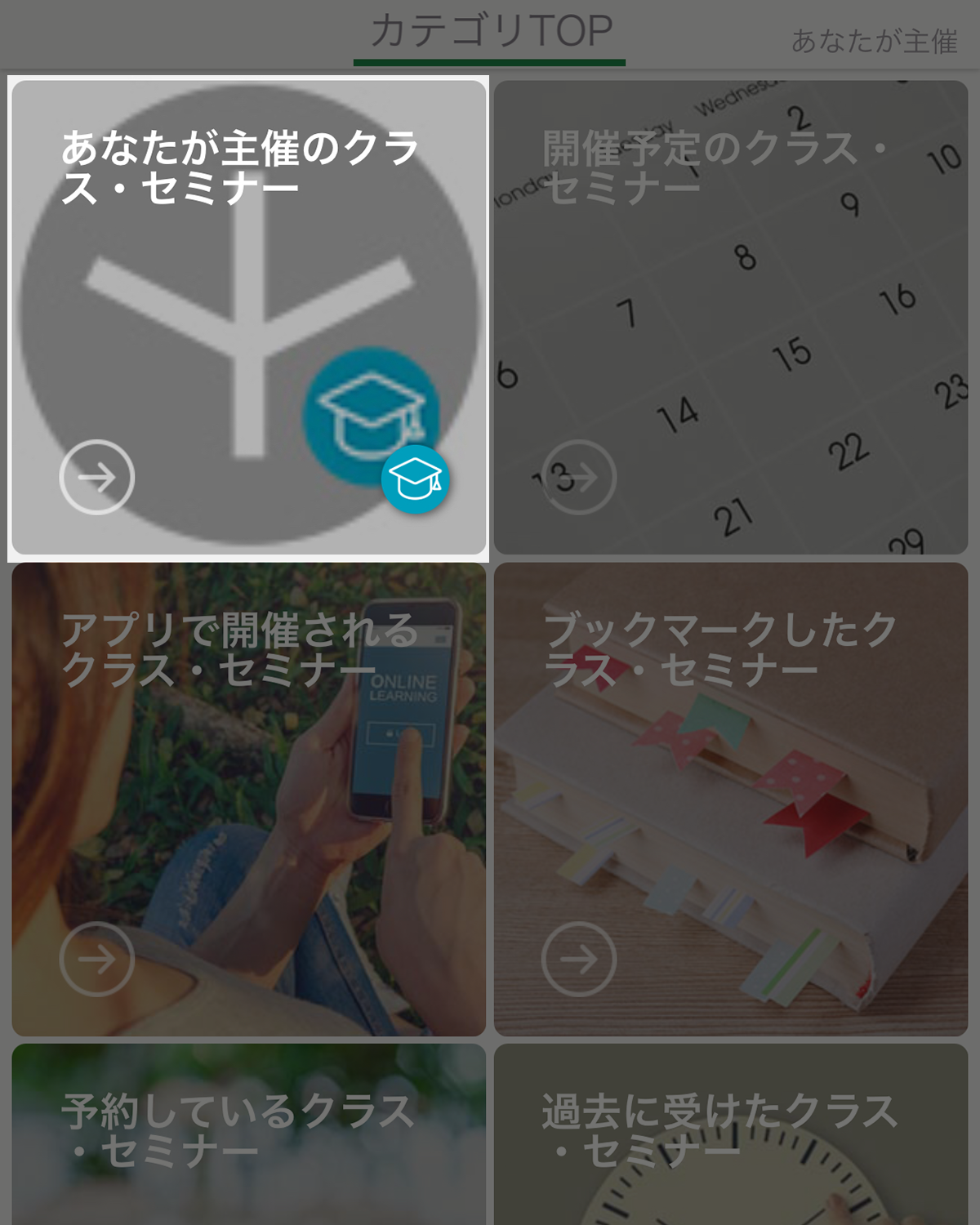This screenshot has height=1225, width=980.
Task: Switch to the あなたが主催 tab
Action: pyautogui.click(x=874, y=41)
